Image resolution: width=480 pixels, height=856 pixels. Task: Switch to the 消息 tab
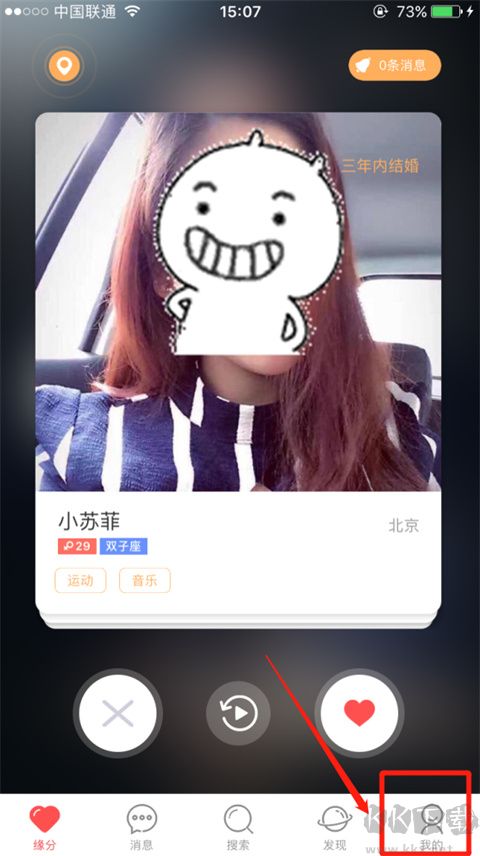pos(141,827)
